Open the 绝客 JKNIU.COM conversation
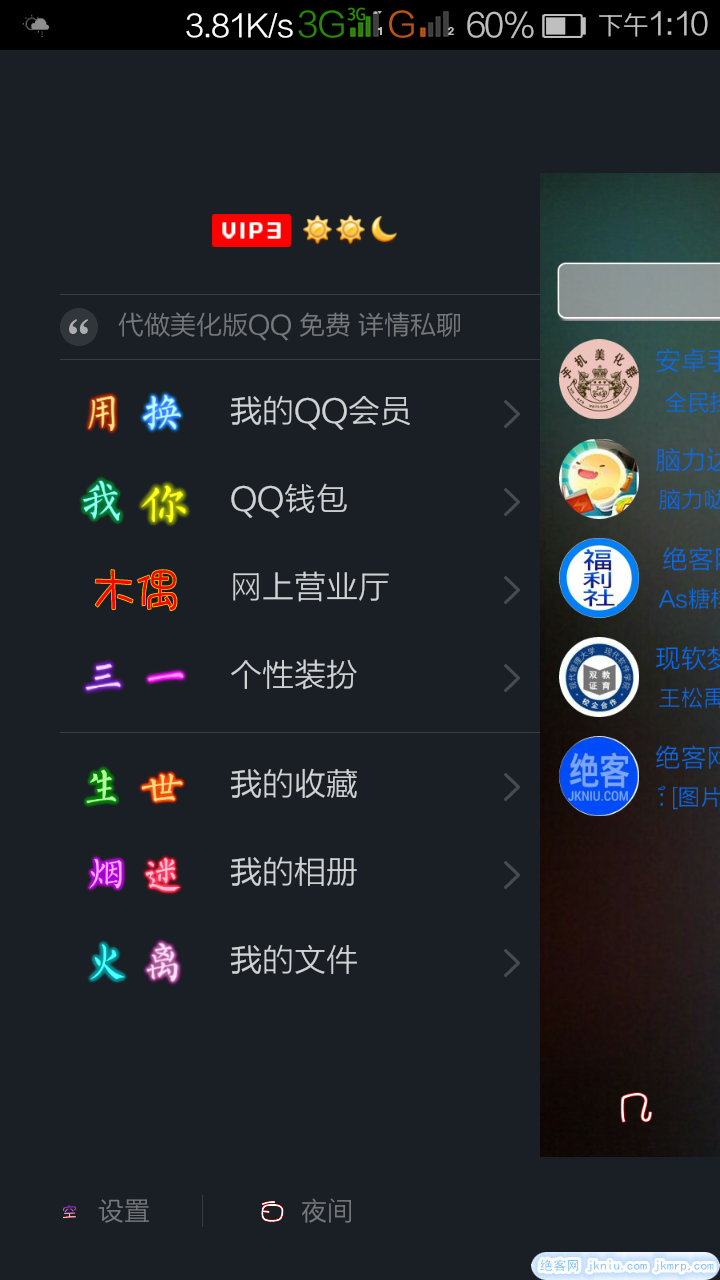 click(x=640, y=776)
